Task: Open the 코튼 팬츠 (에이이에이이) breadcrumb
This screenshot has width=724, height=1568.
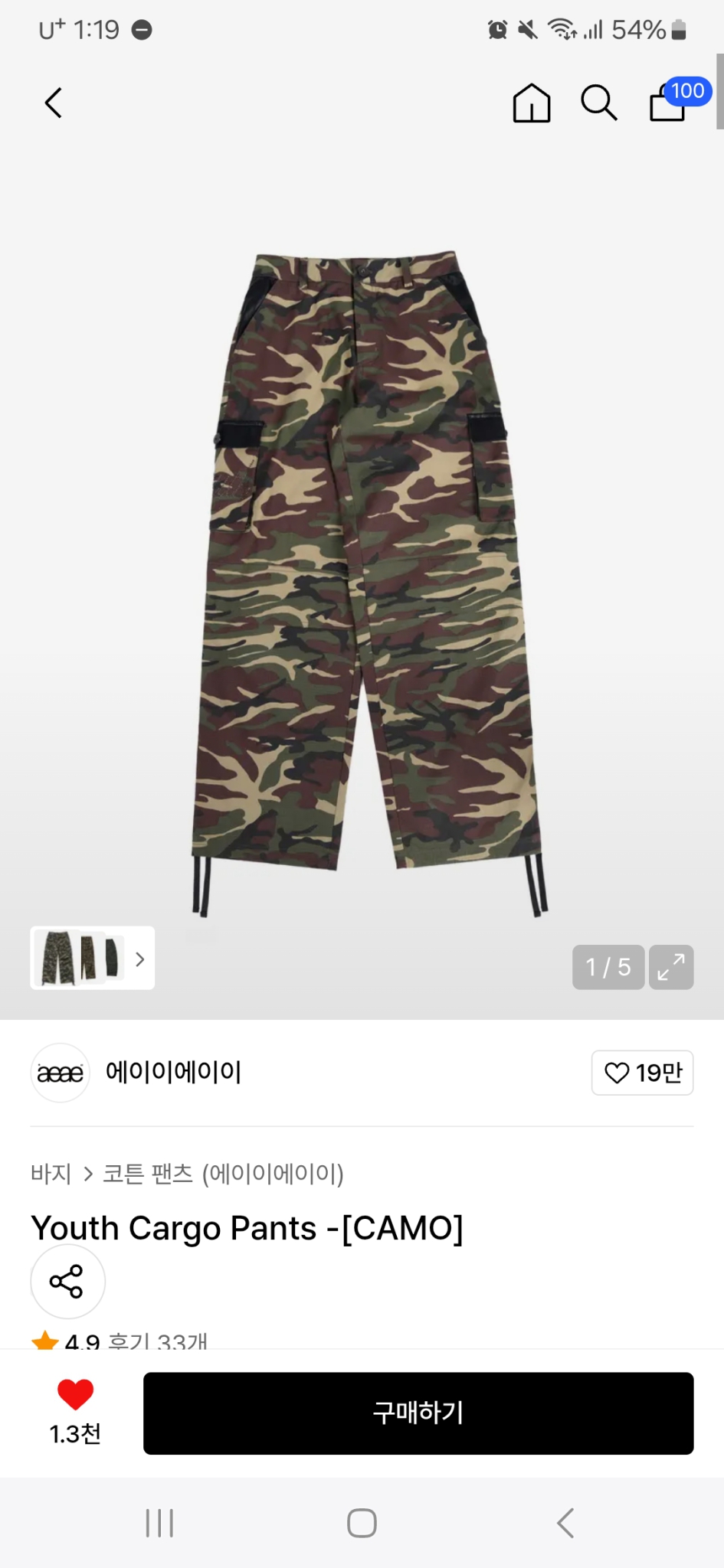Action: click(x=223, y=1173)
